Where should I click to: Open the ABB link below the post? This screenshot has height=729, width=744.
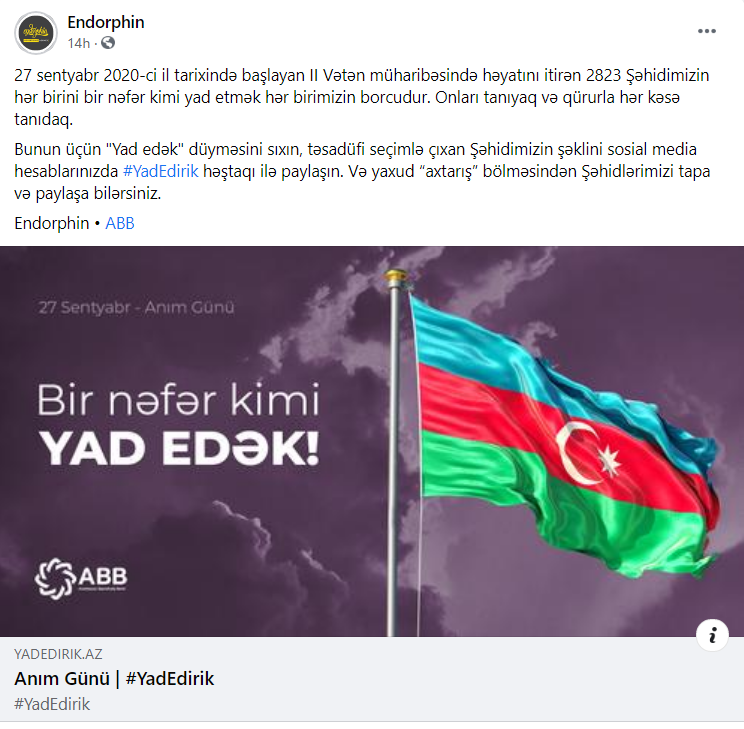120,223
